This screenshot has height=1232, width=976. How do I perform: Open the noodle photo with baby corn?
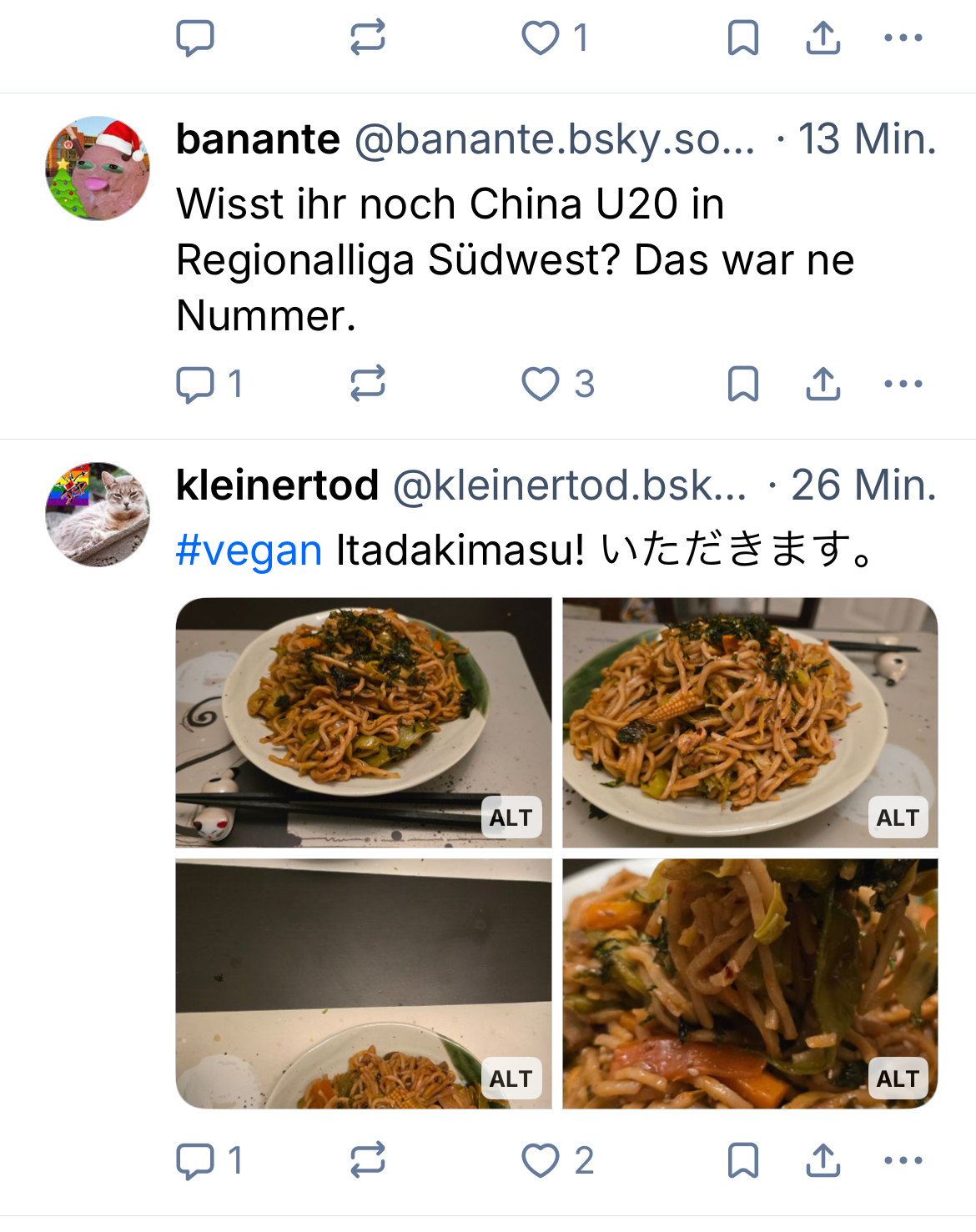[x=750, y=722]
